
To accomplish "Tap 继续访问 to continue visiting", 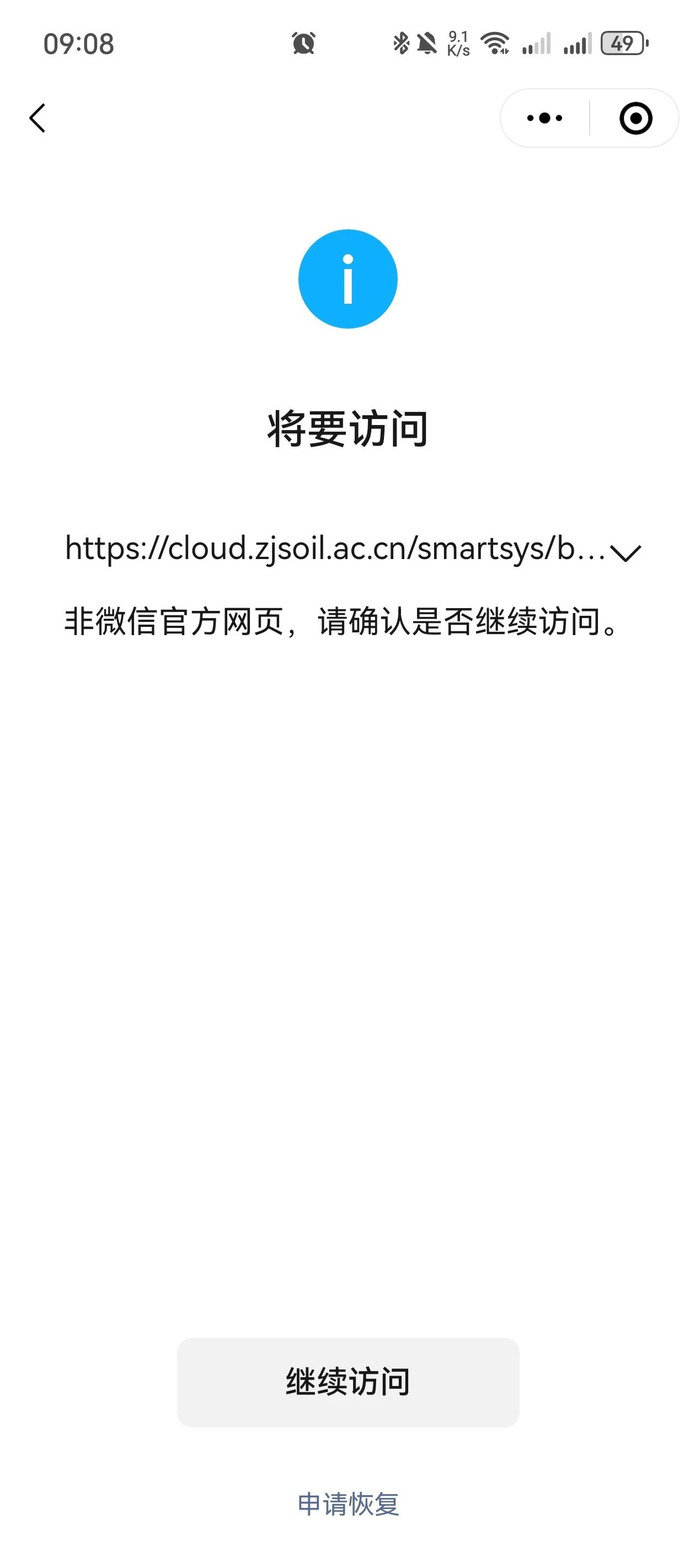I will (x=348, y=1382).
